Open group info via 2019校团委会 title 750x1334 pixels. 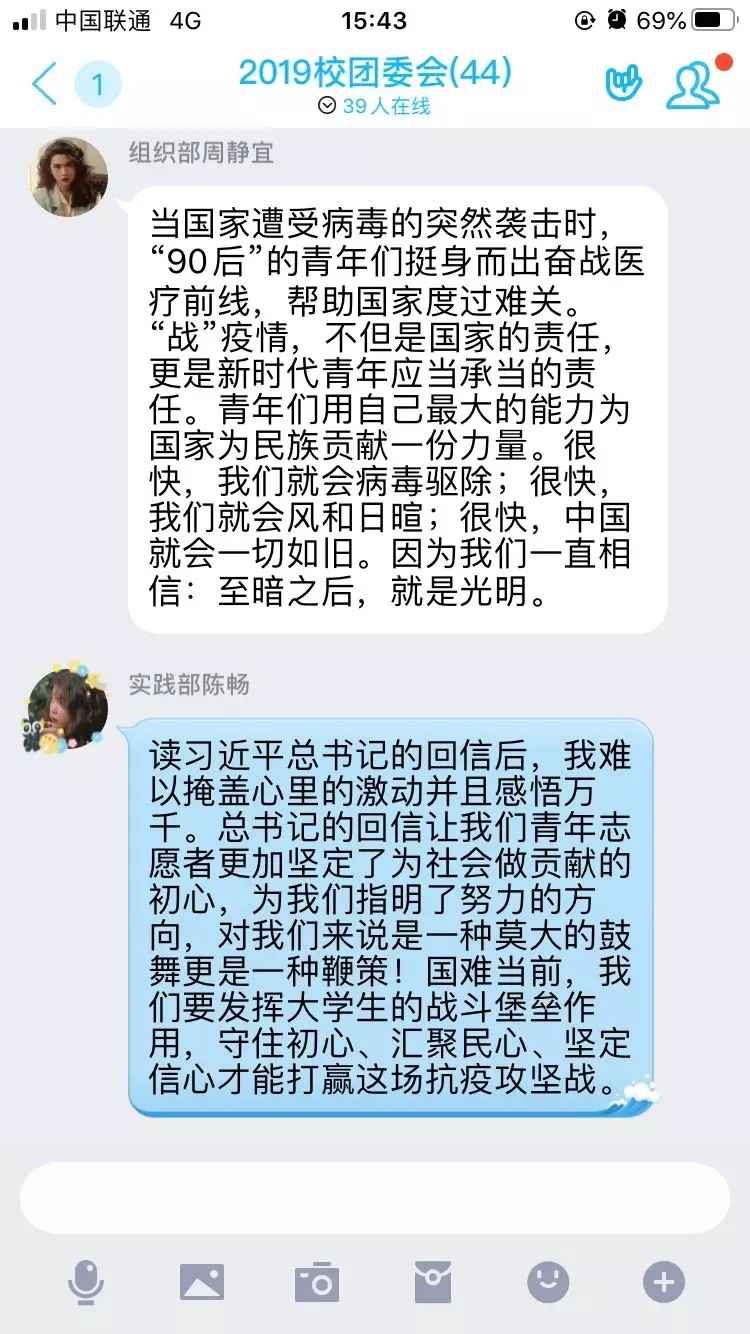click(375, 73)
